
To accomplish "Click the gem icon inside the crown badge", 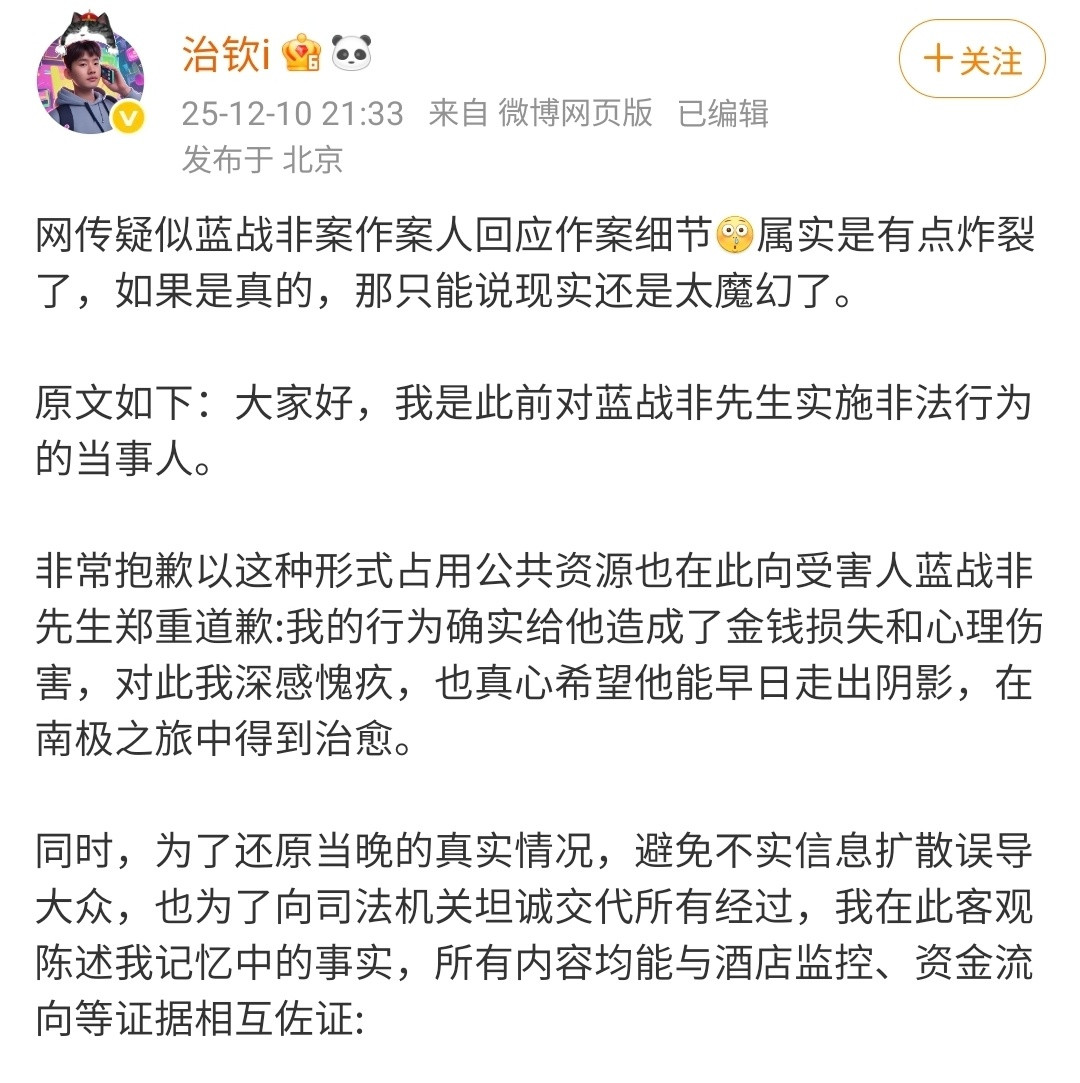I will [301, 50].
